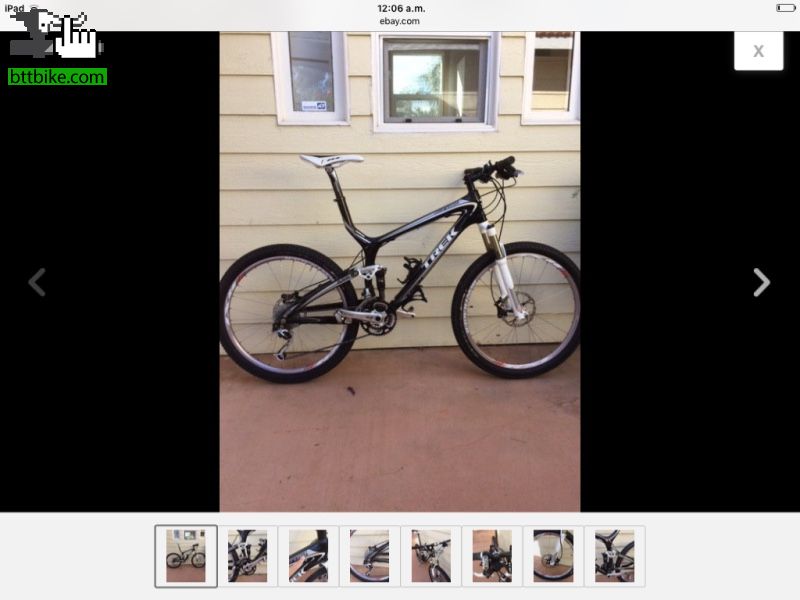The height and width of the screenshot is (600, 800).
Task: Go to the previous photo
Action: pyautogui.click(x=37, y=283)
